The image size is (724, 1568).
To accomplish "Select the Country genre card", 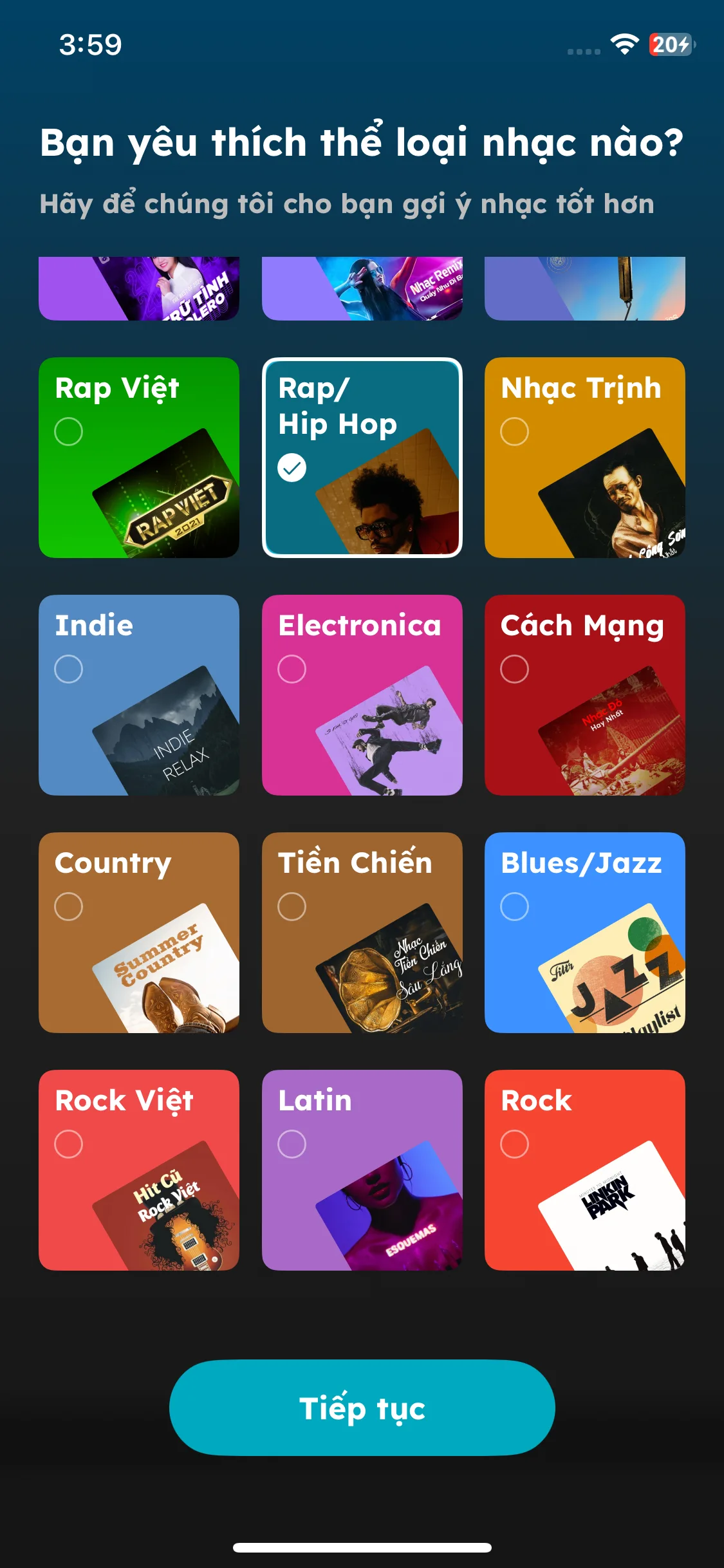I will click(138, 932).
